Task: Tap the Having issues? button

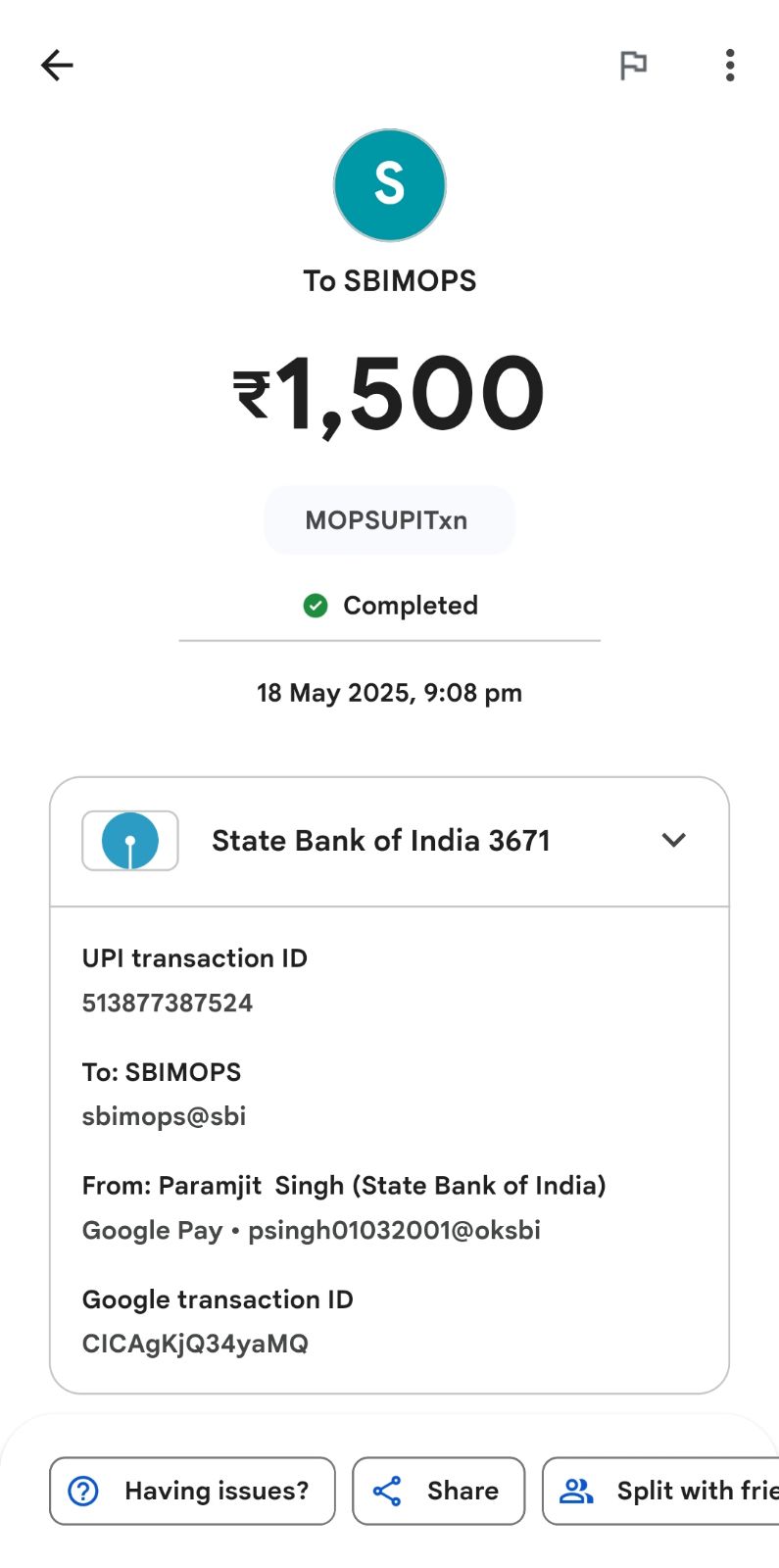Action: click(x=192, y=1491)
